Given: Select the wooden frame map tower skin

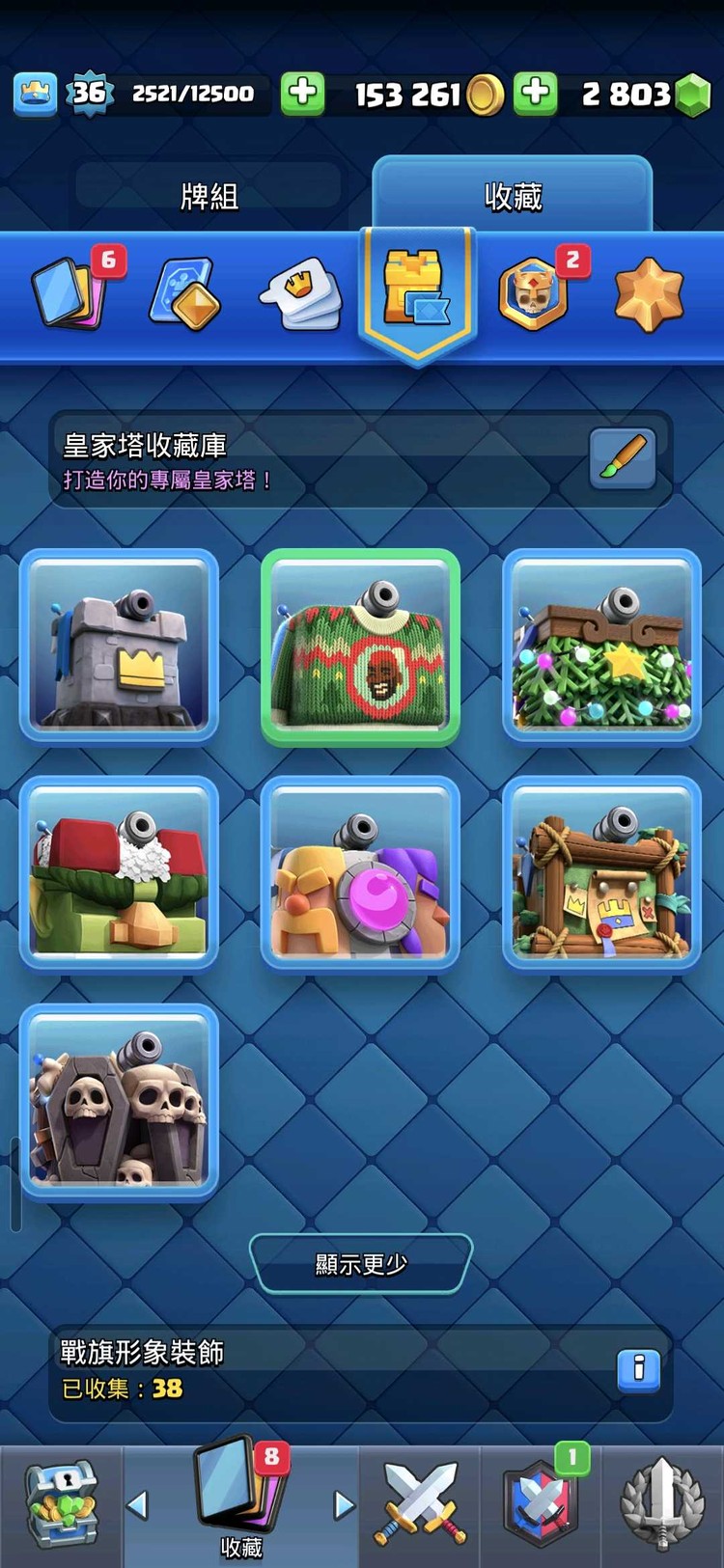Looking at the screenshot, I should [601, 872].
